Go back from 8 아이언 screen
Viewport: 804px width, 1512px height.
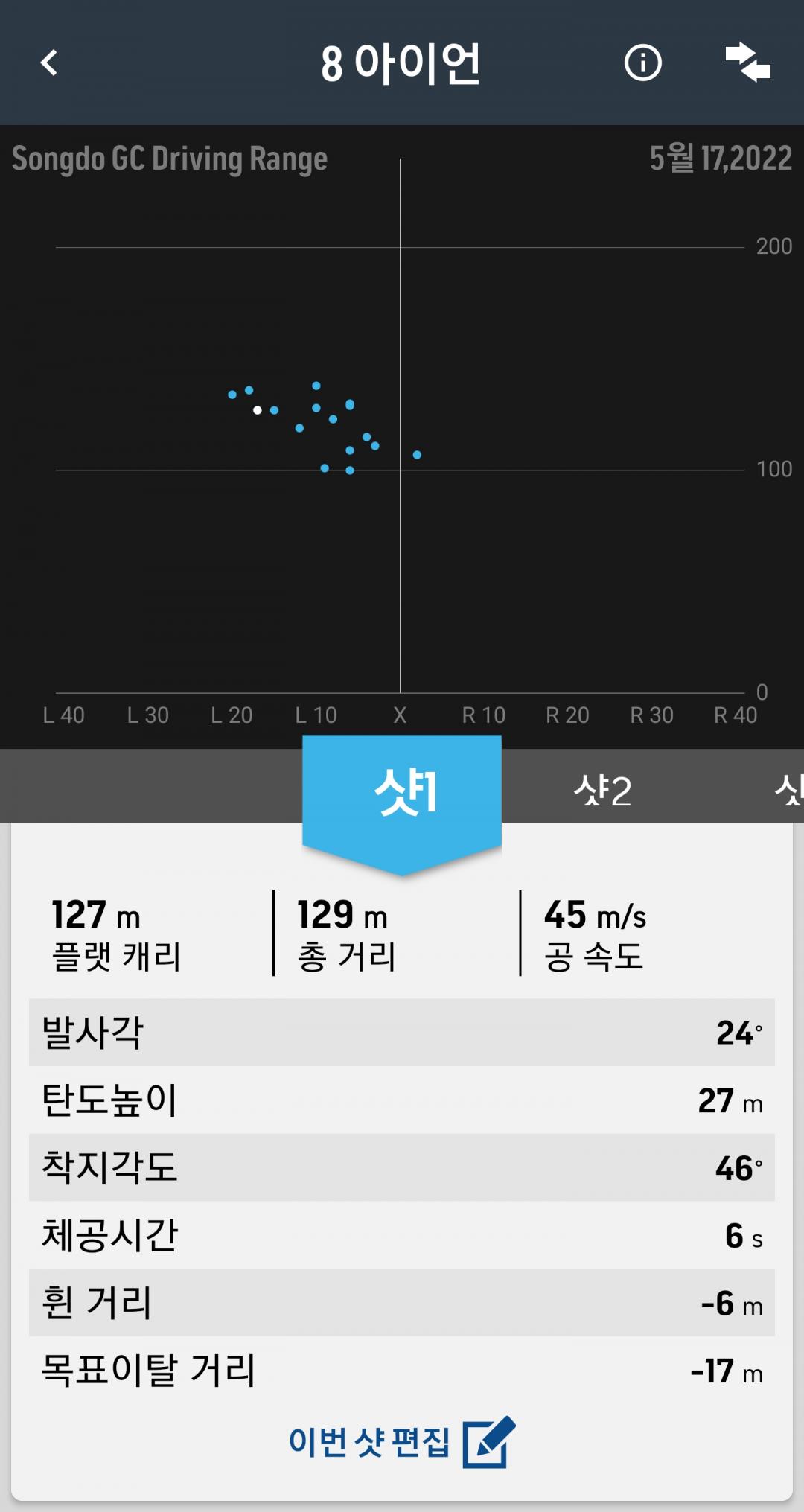click(49, 63)
